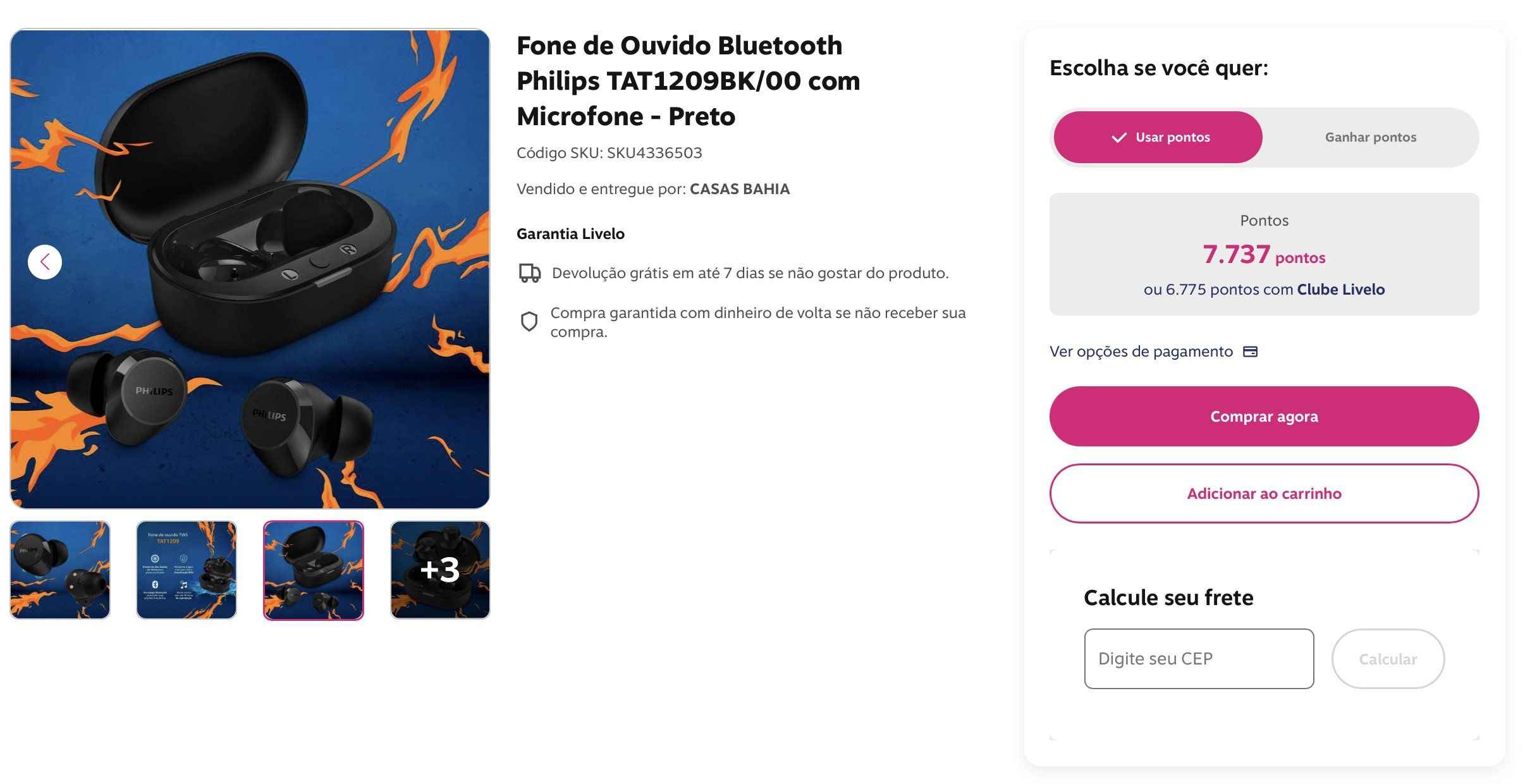Focus the 'Digite seu CEP' field
The image size is (1525, 784).
tap(1198, 659)
